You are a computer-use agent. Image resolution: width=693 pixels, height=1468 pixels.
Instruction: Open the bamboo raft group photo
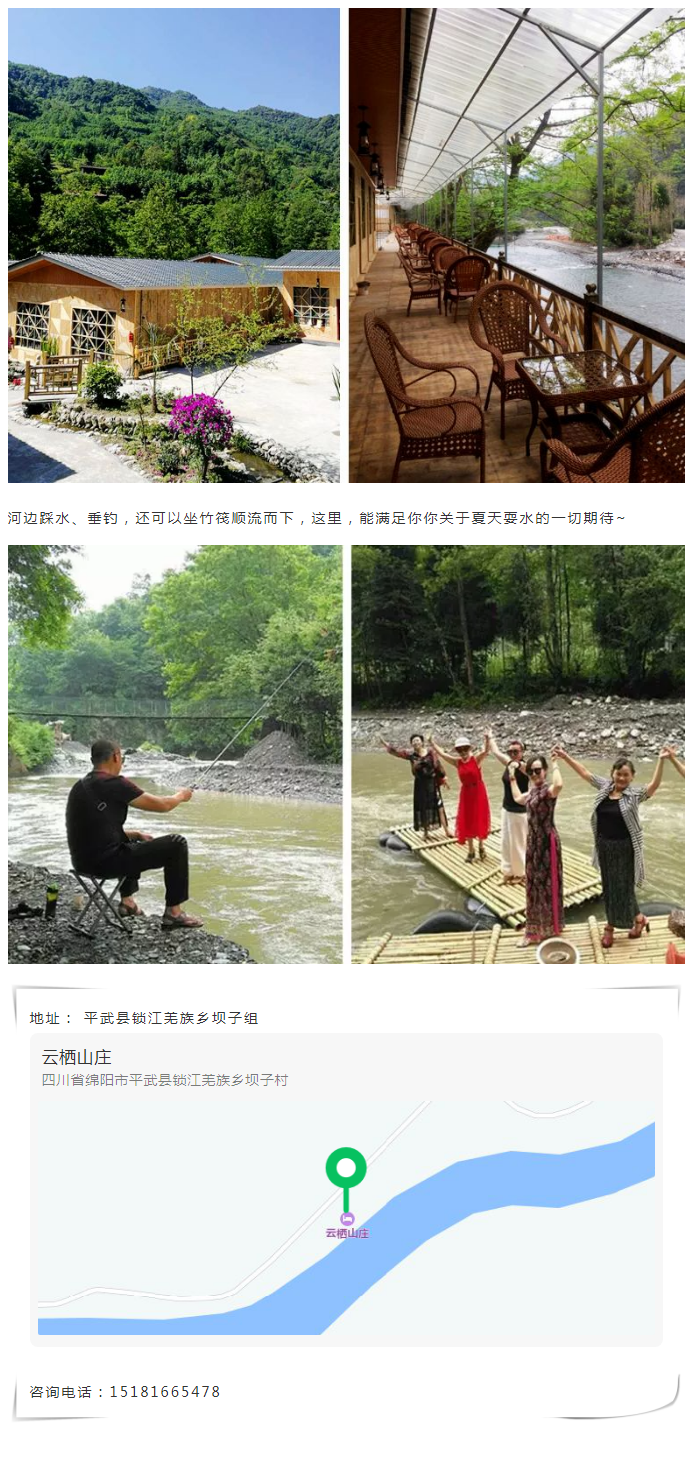click(x=517, y=754)
